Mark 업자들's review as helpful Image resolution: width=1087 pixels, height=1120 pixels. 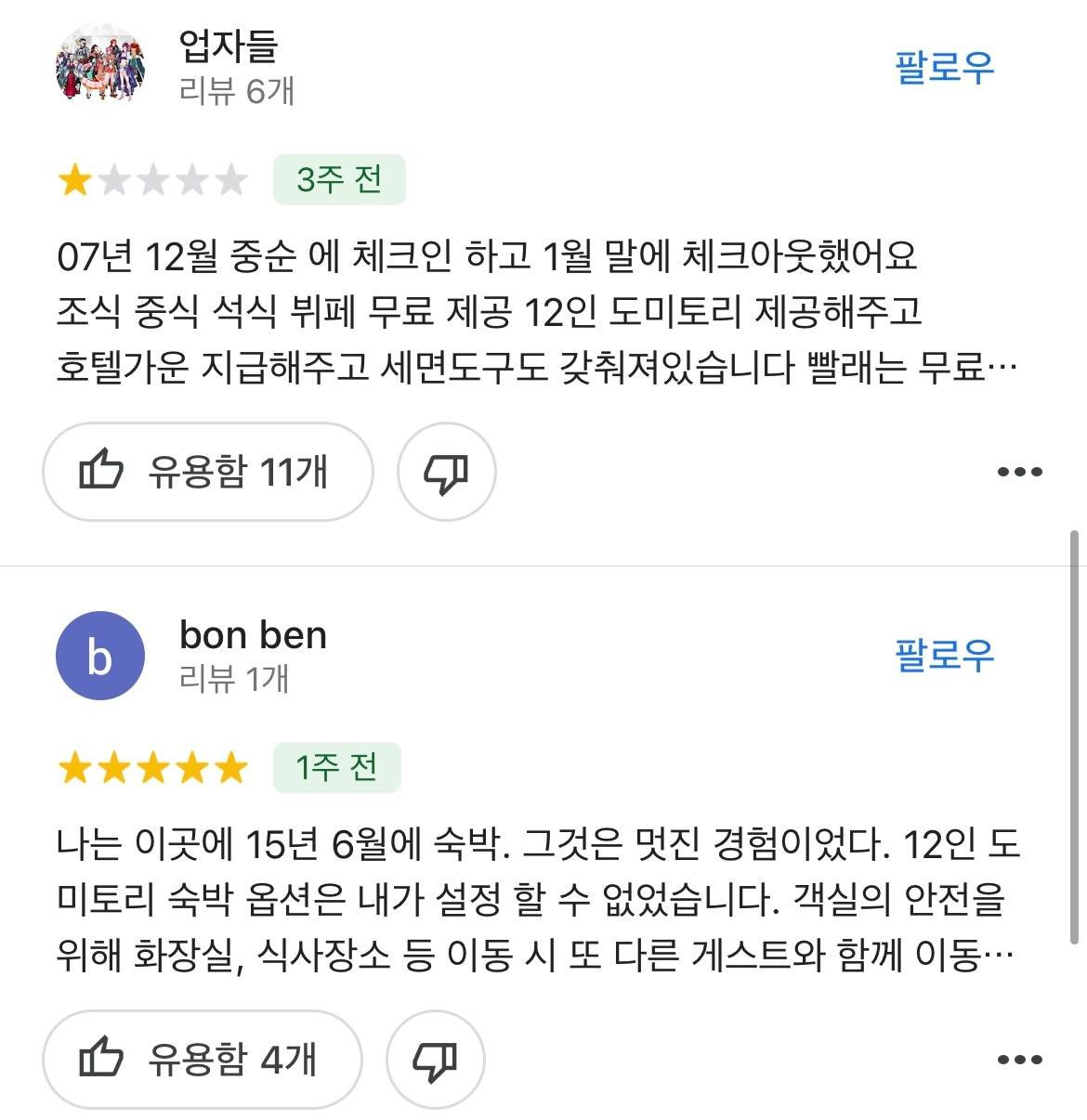click(207, 472)
